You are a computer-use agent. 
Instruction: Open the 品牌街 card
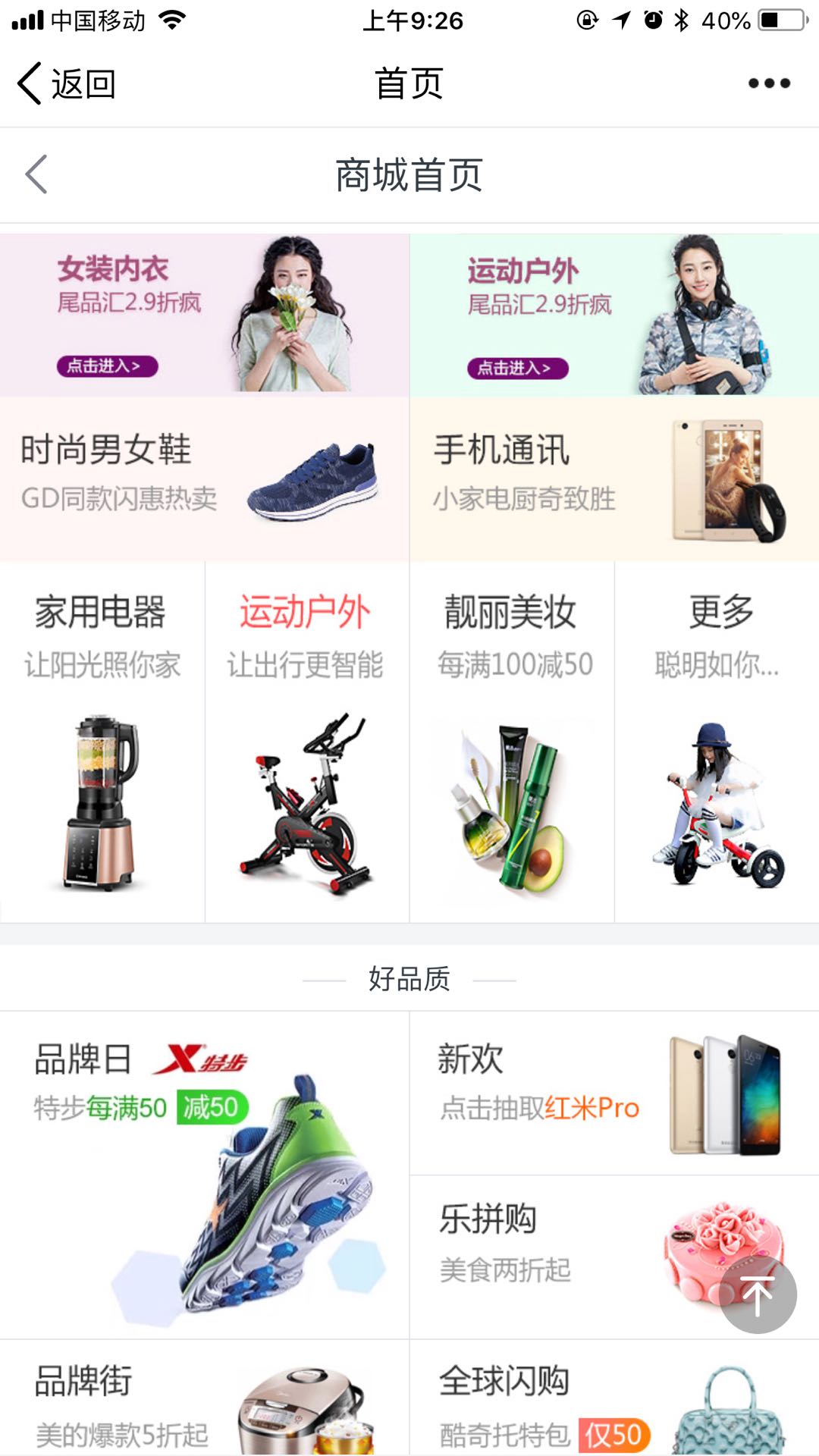click(x=204, y=1399)
